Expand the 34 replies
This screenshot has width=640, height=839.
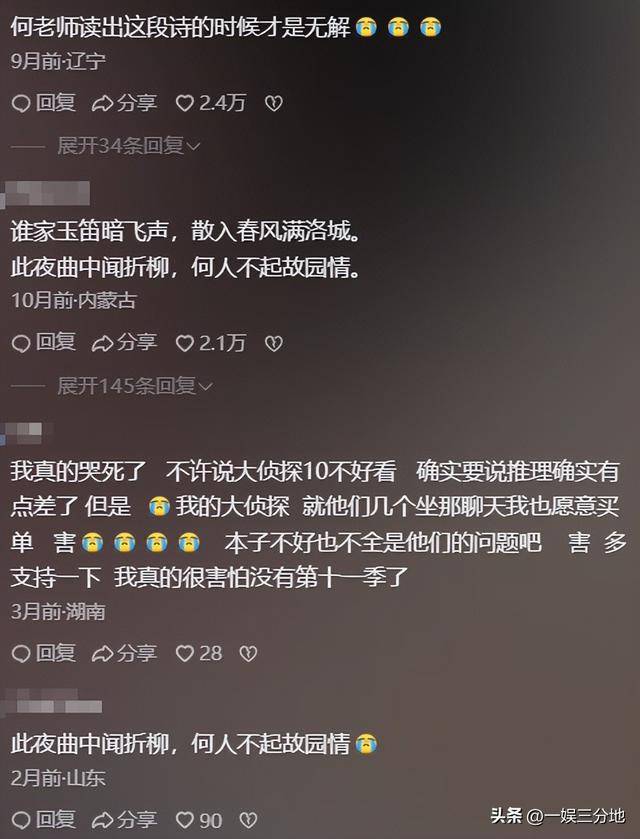click(128, 146)
